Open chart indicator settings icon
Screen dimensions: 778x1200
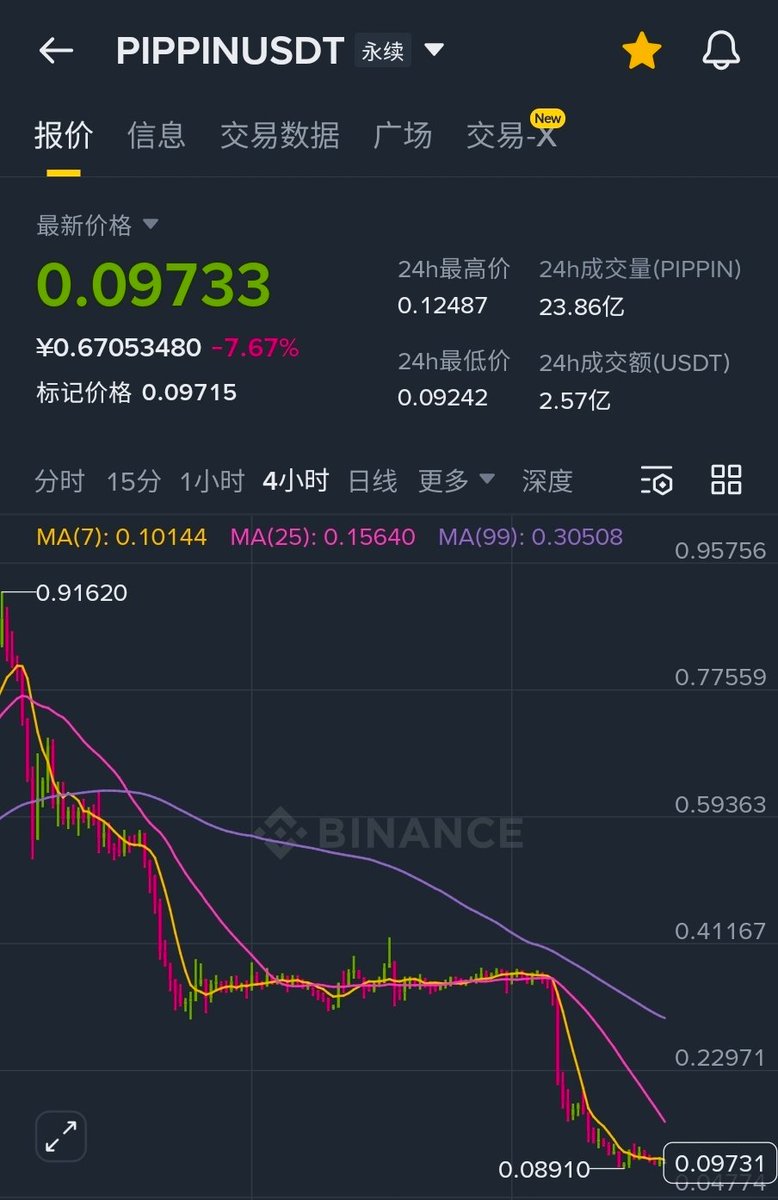pos(656,481)
